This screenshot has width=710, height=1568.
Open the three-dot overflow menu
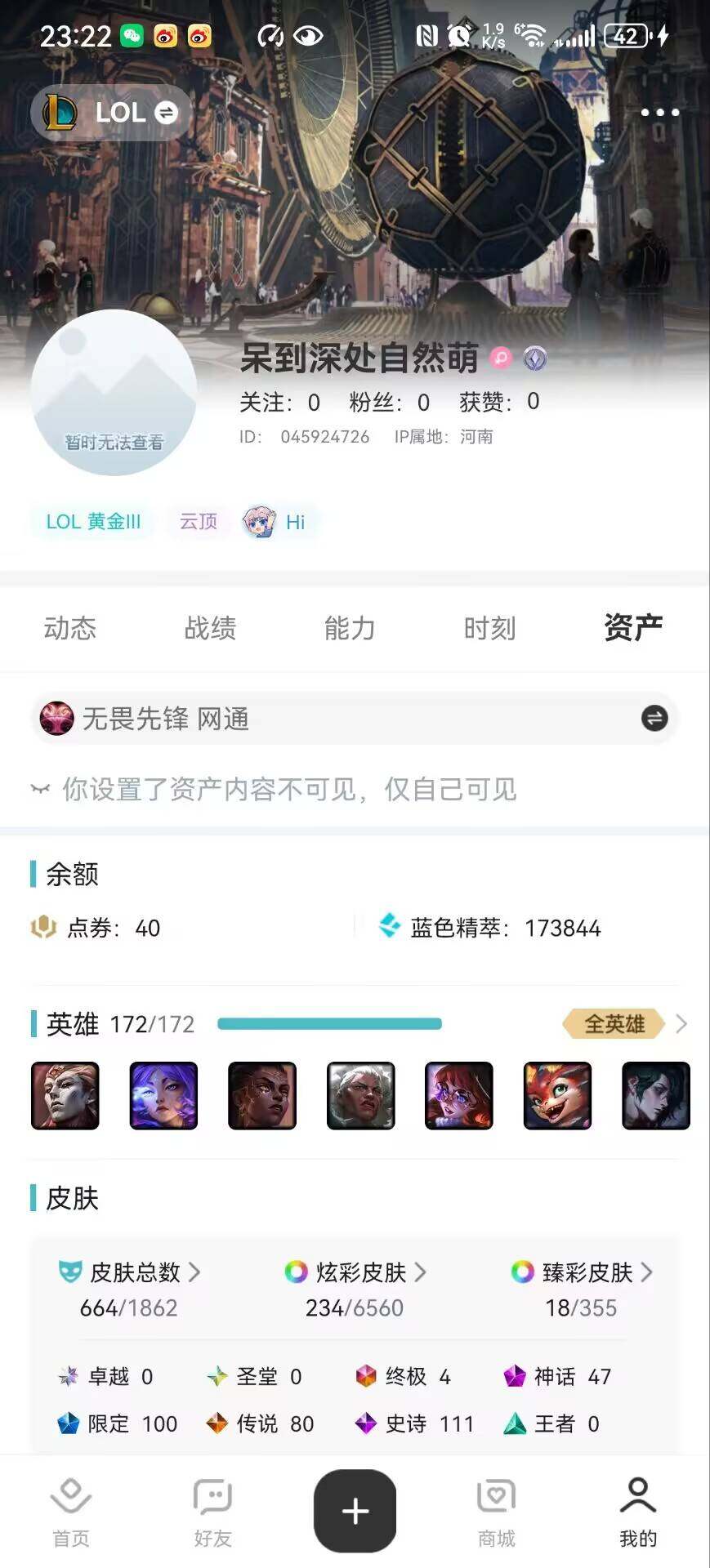pos(659,113)
